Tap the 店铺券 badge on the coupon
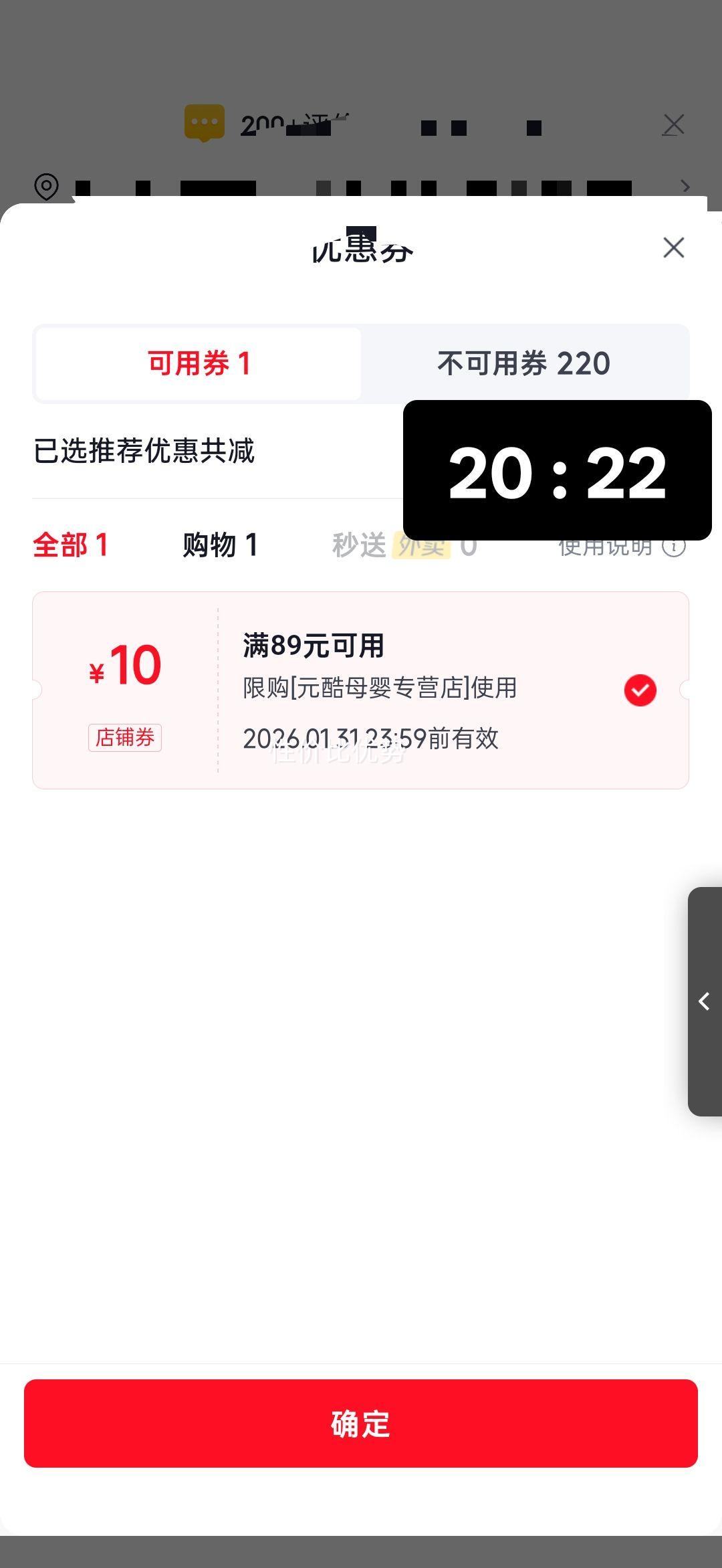The image size is (722, 1568). [126, 738]
